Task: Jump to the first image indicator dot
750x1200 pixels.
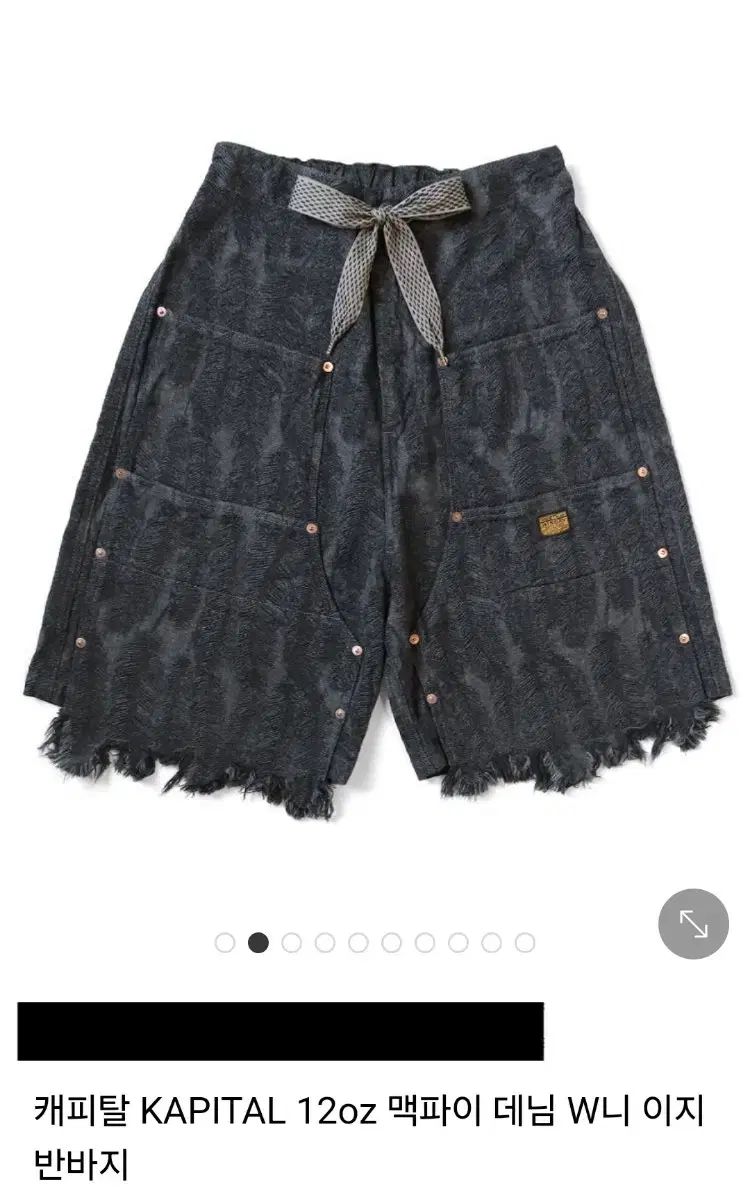Action: [x=225, y=943]
